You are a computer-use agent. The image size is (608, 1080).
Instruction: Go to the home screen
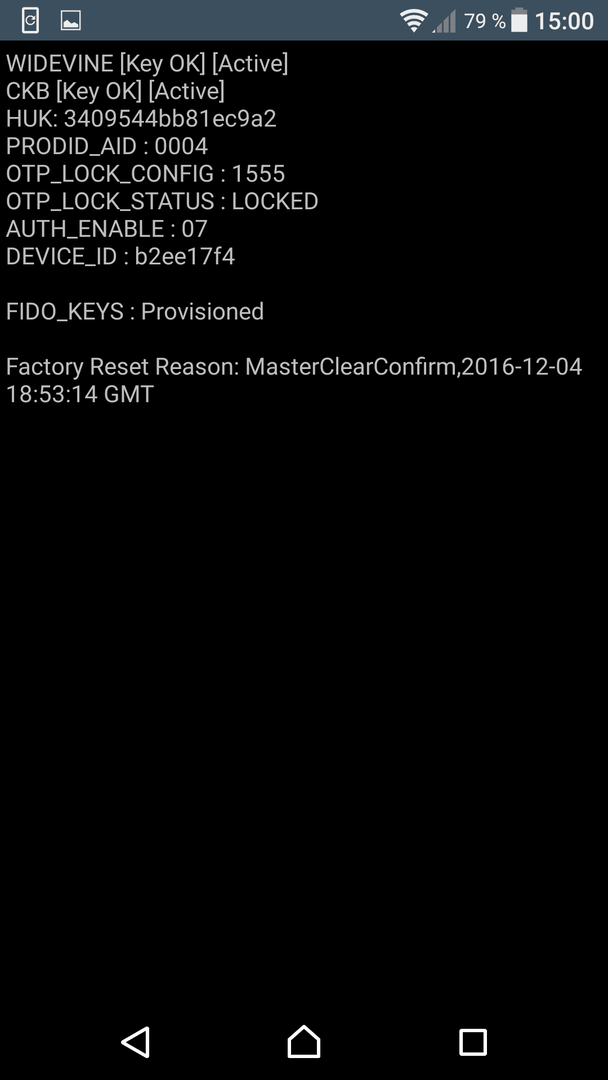pos(304,1042)
